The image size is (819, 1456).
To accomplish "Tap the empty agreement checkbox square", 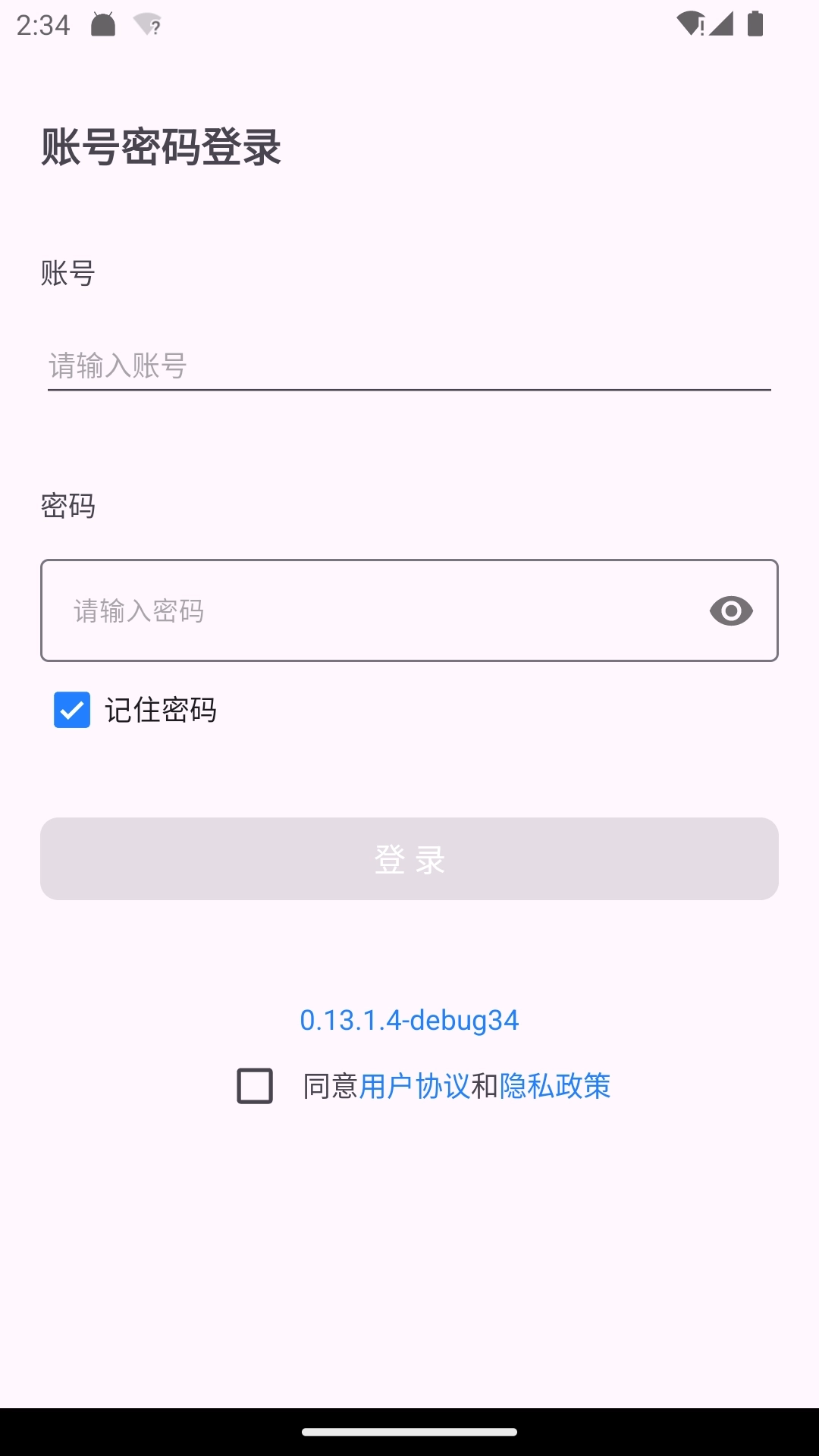I will [x=255, y=1086].
